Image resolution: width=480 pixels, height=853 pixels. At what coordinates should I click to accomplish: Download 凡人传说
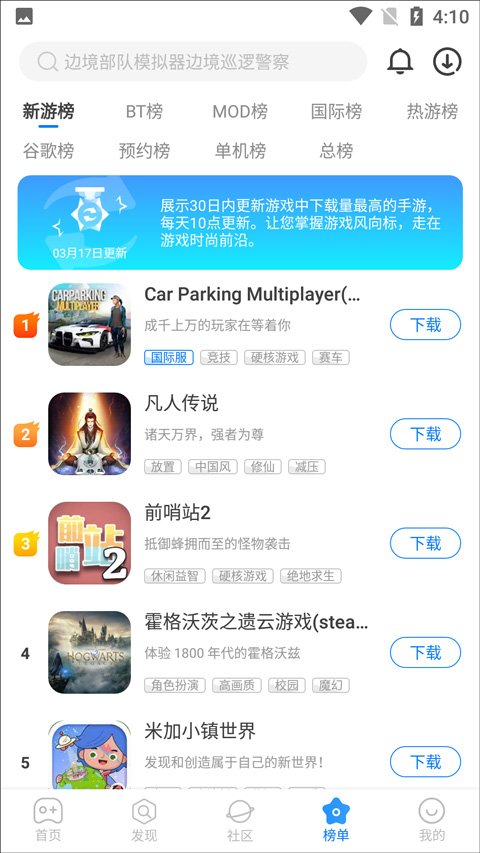click(x=425, y=434)
